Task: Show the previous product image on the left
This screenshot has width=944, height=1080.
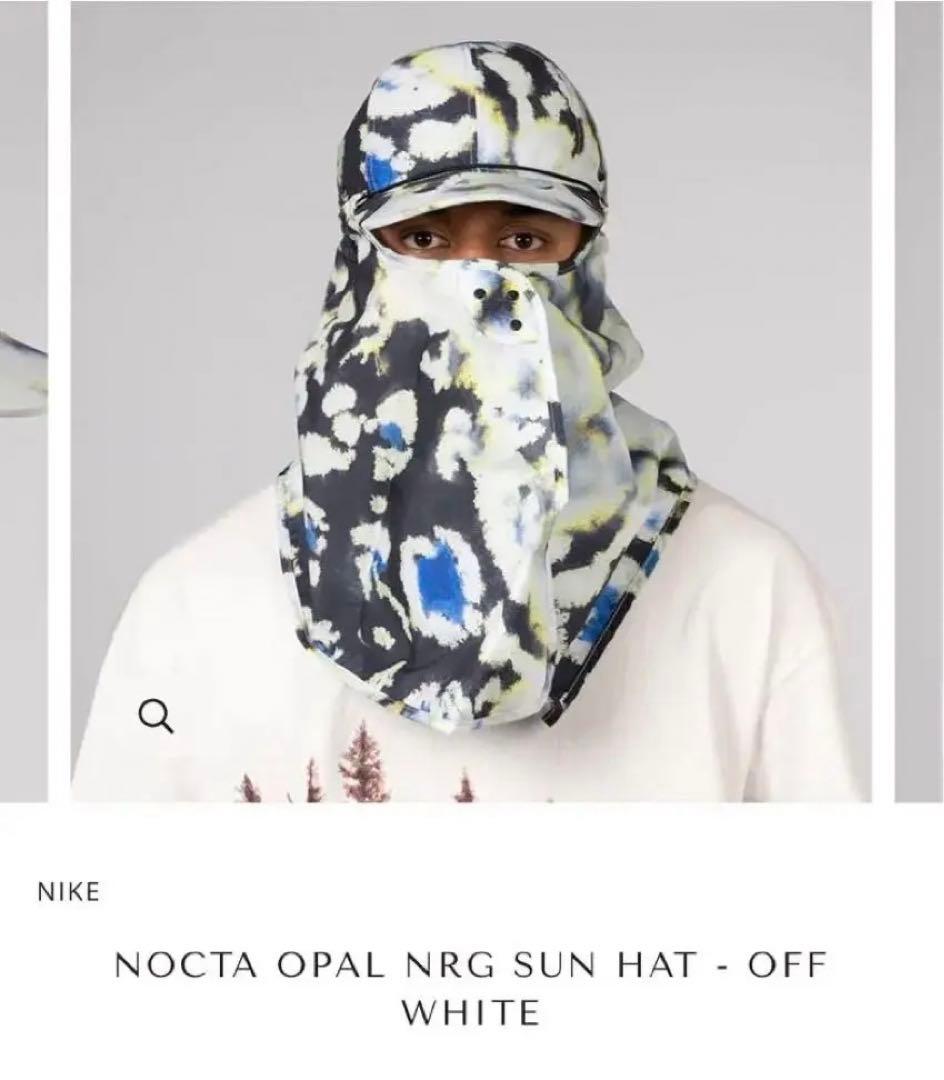Action: [22, 400]
